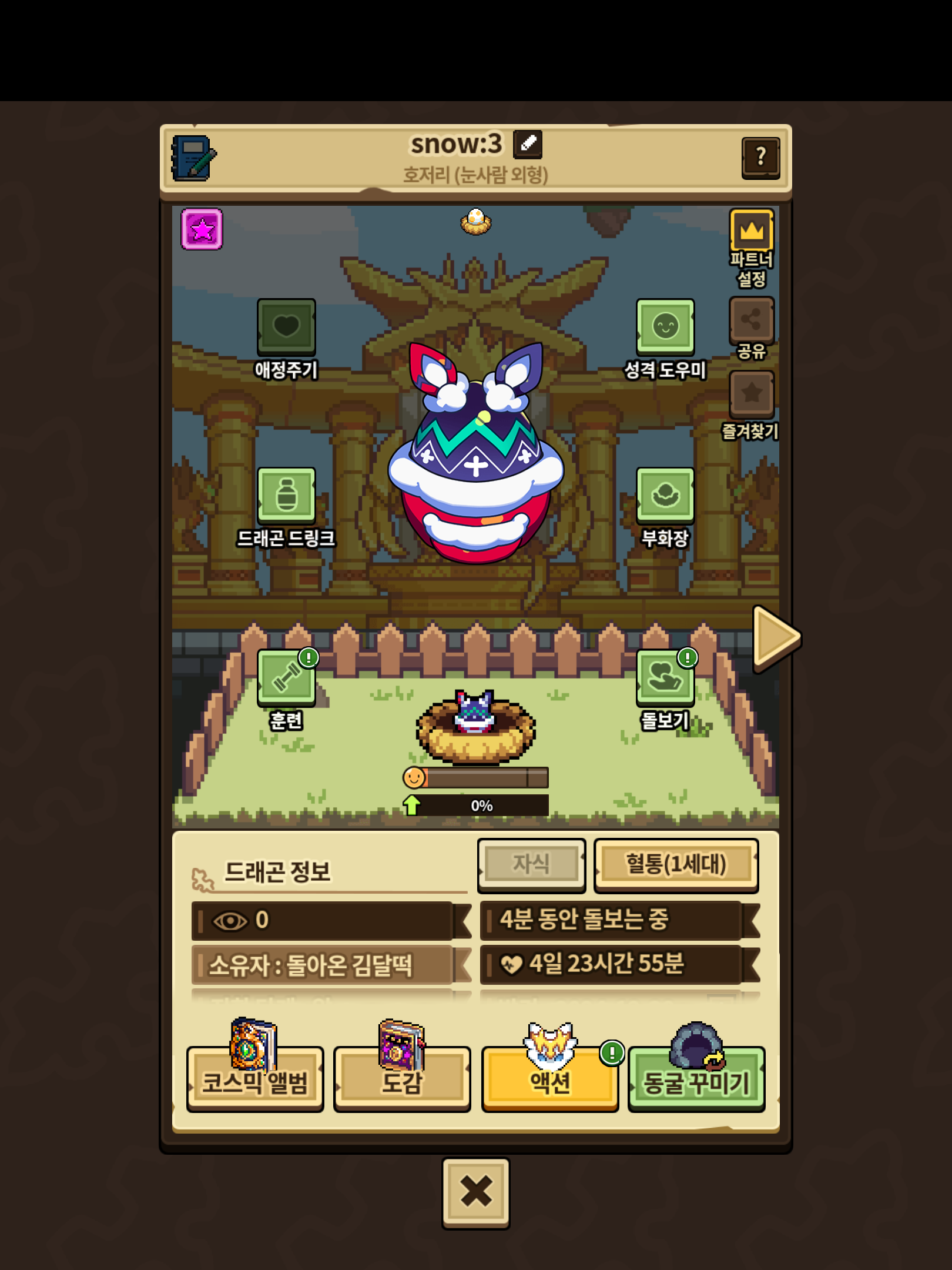This screenshot has width=952, height=1270.
Task: Tap the pink star badge
Action: point(202,229)
